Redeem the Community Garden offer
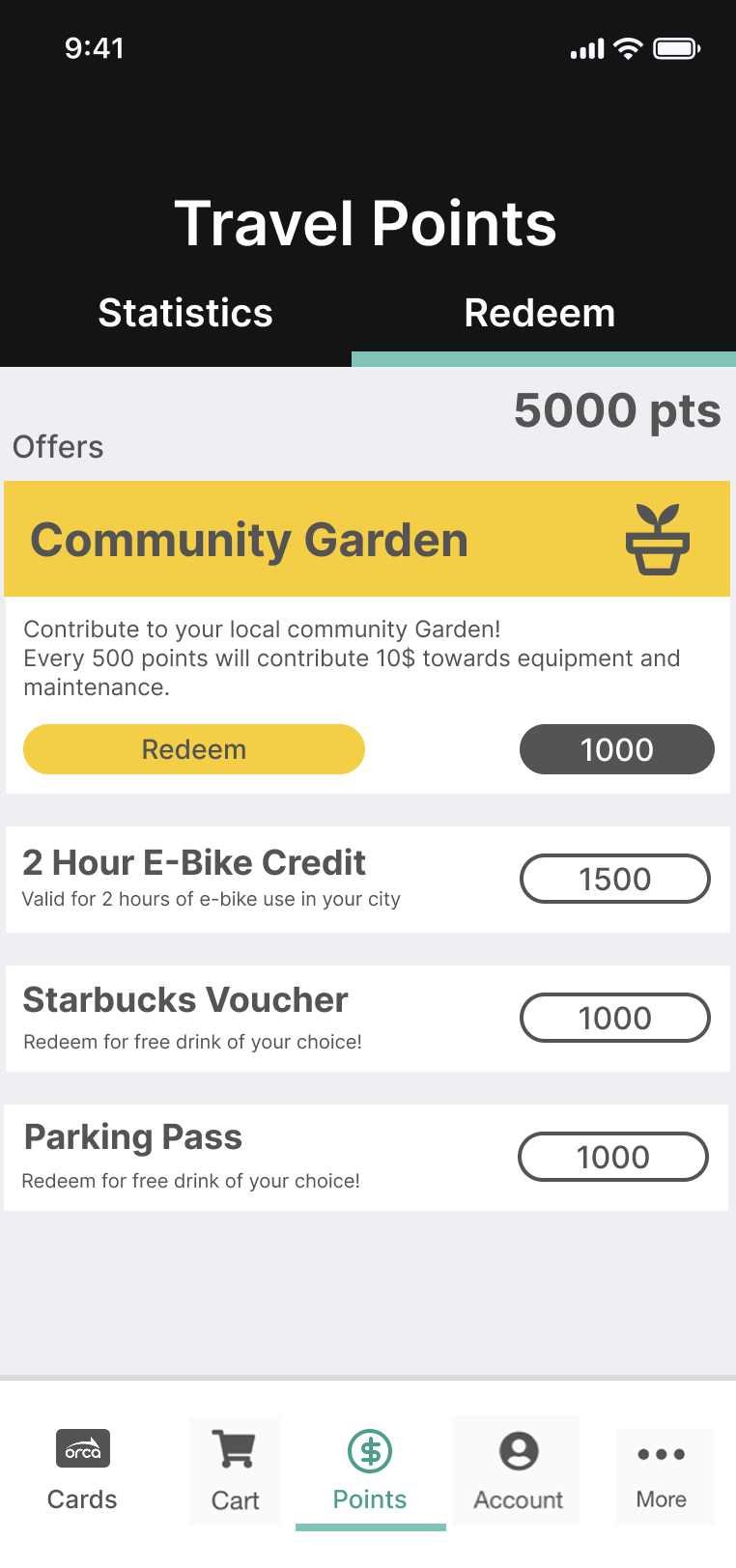The width and height of the screenshot is (736, 1568). point(194,749)
